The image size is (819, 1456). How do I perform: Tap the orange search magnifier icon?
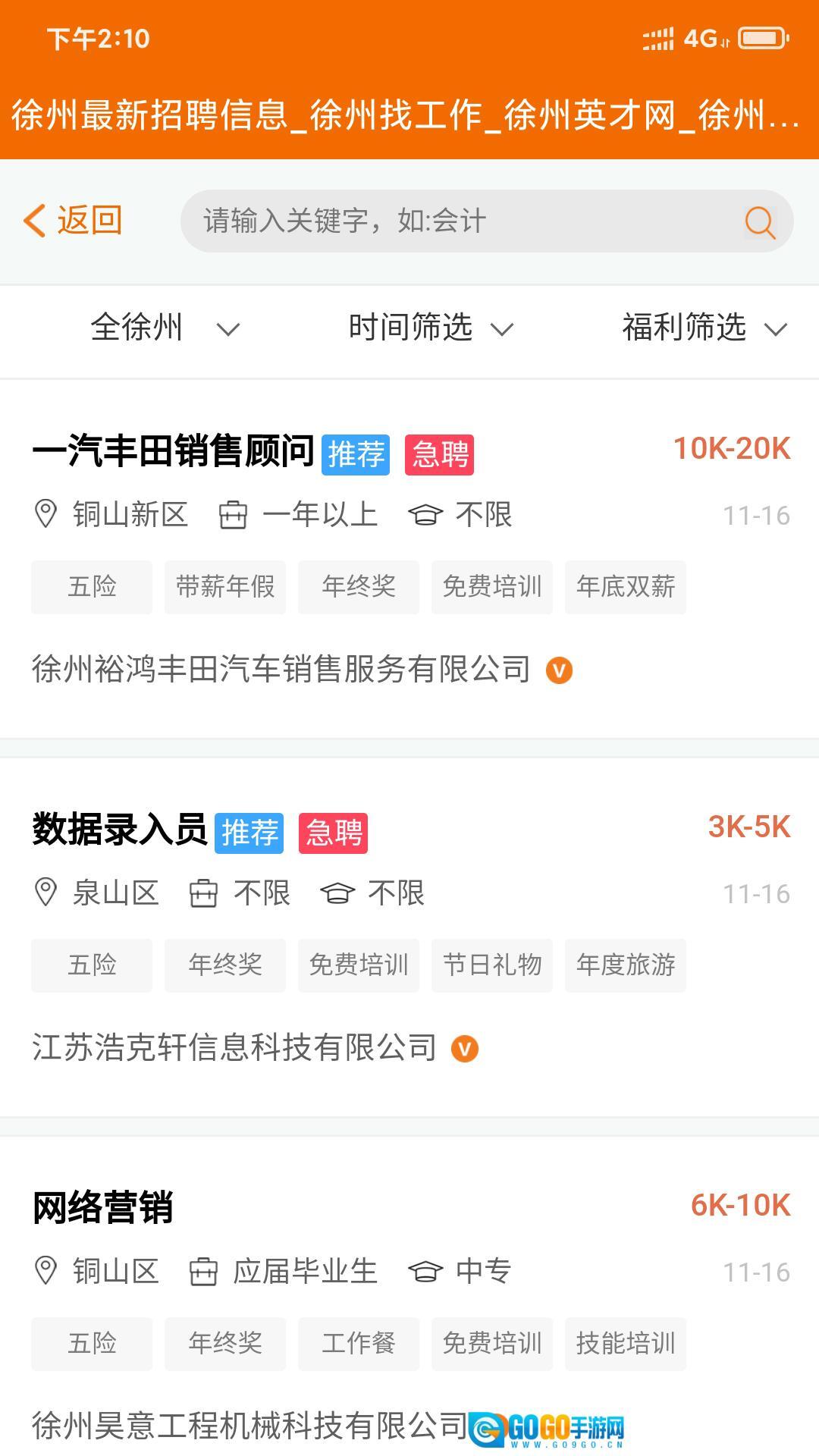760,222
